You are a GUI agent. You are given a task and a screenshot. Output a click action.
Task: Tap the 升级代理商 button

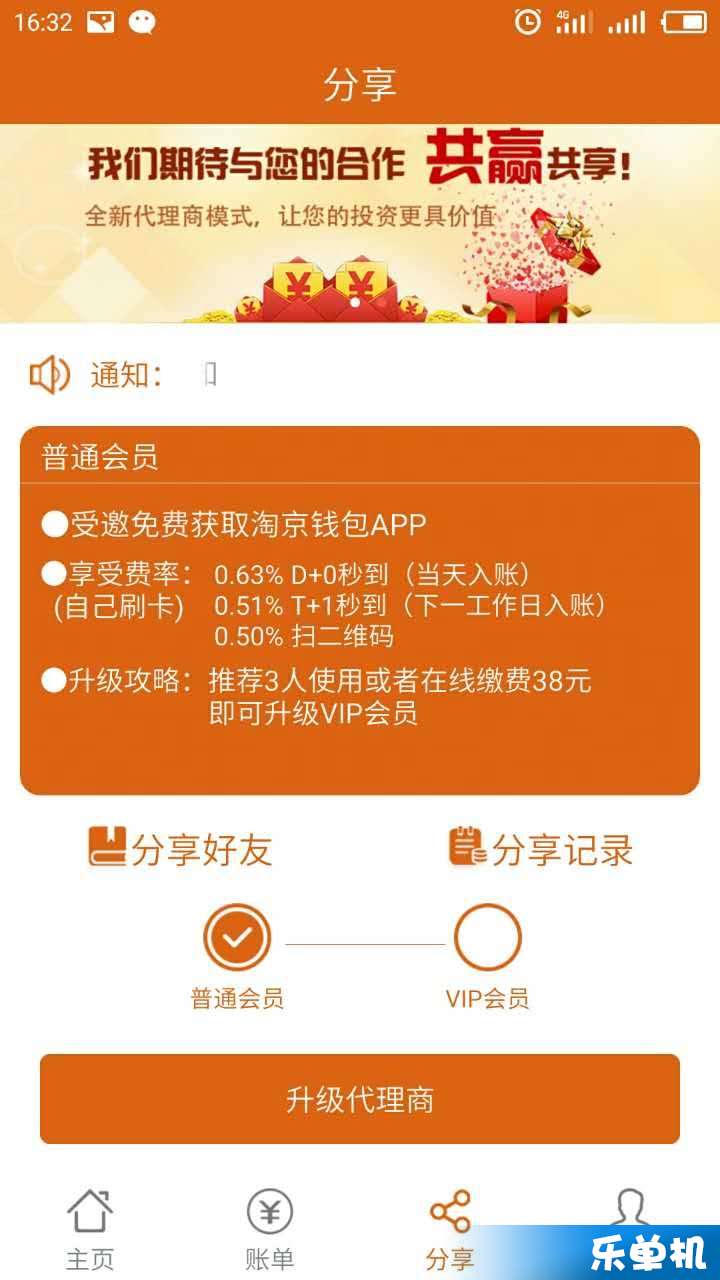(360, 1099)
